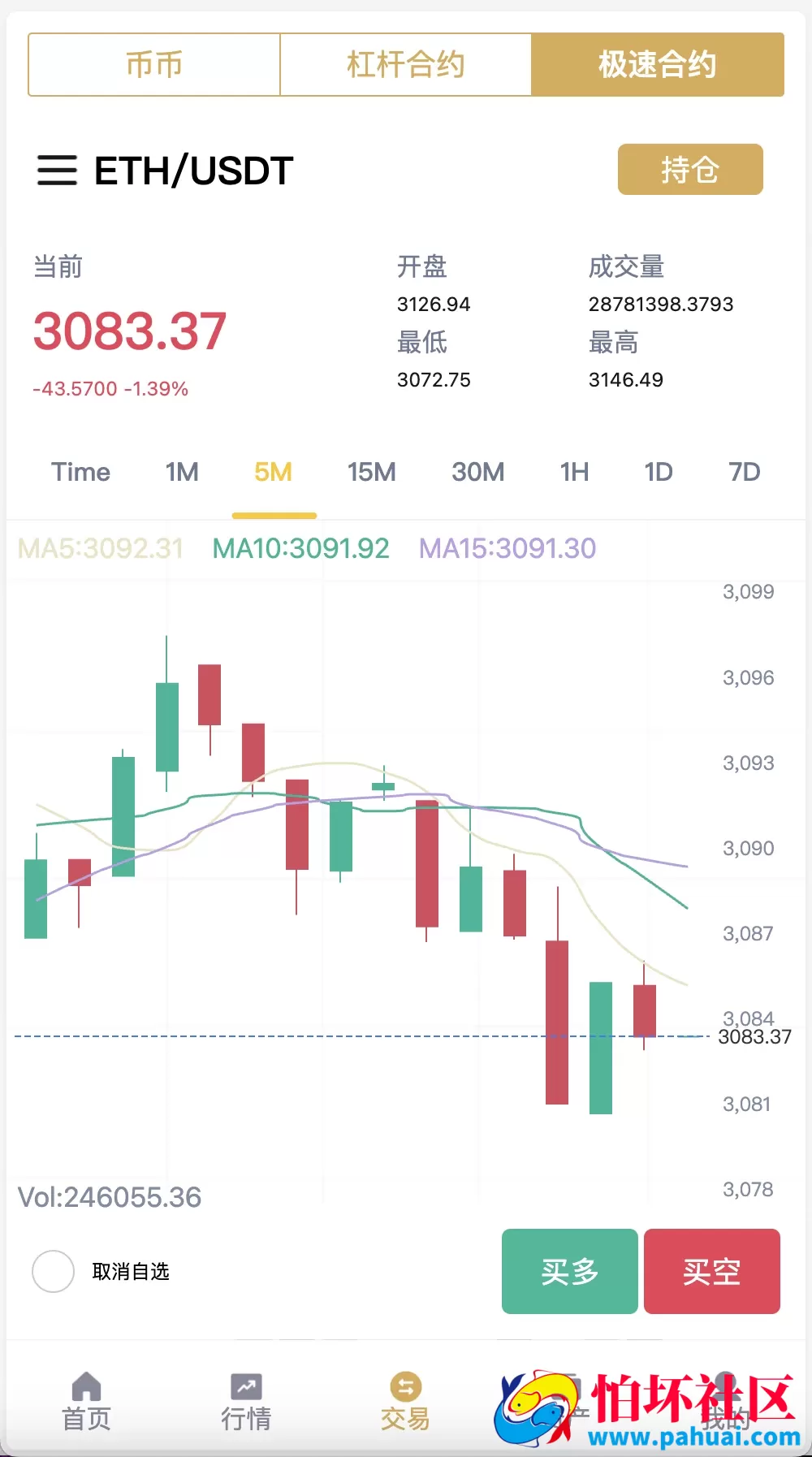Viewport: 812px width, 1457px height.
Task: Change chart interval to 1D
Action: point(659,472)
